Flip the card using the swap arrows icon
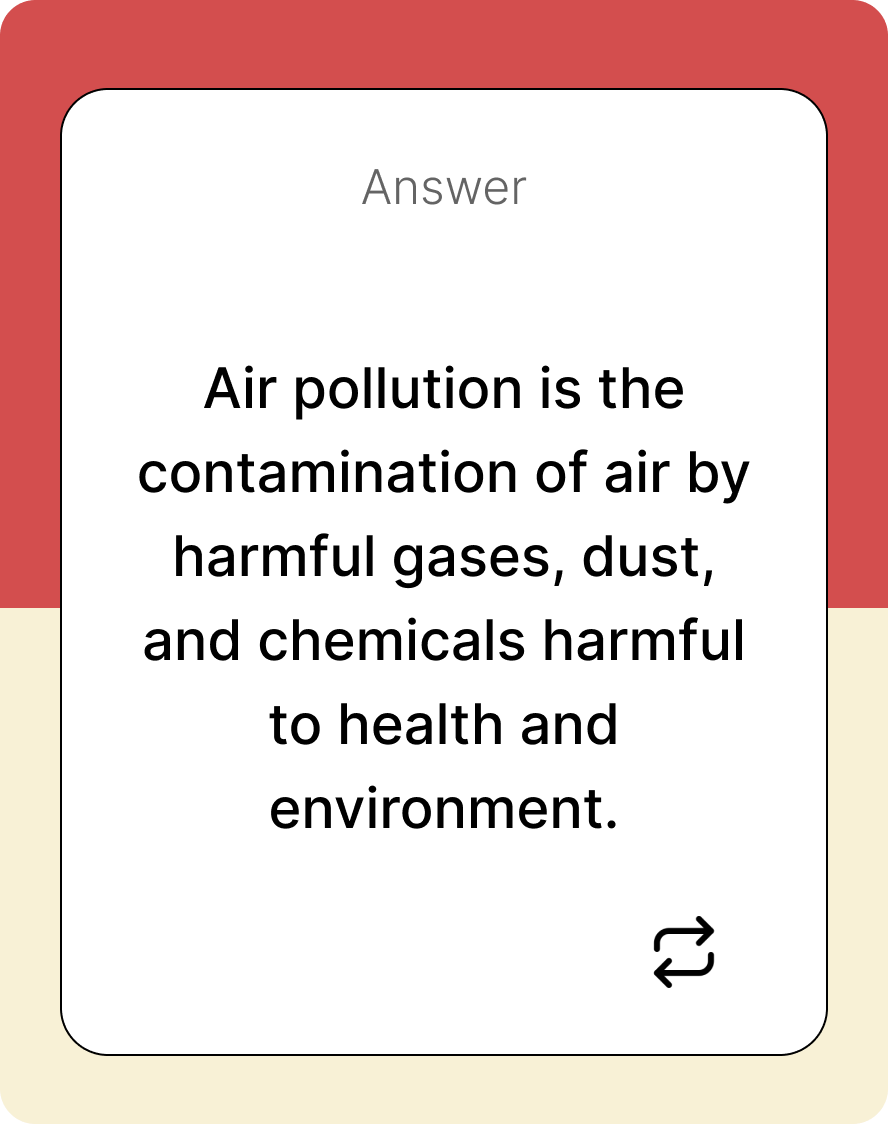 pos(684,951)
